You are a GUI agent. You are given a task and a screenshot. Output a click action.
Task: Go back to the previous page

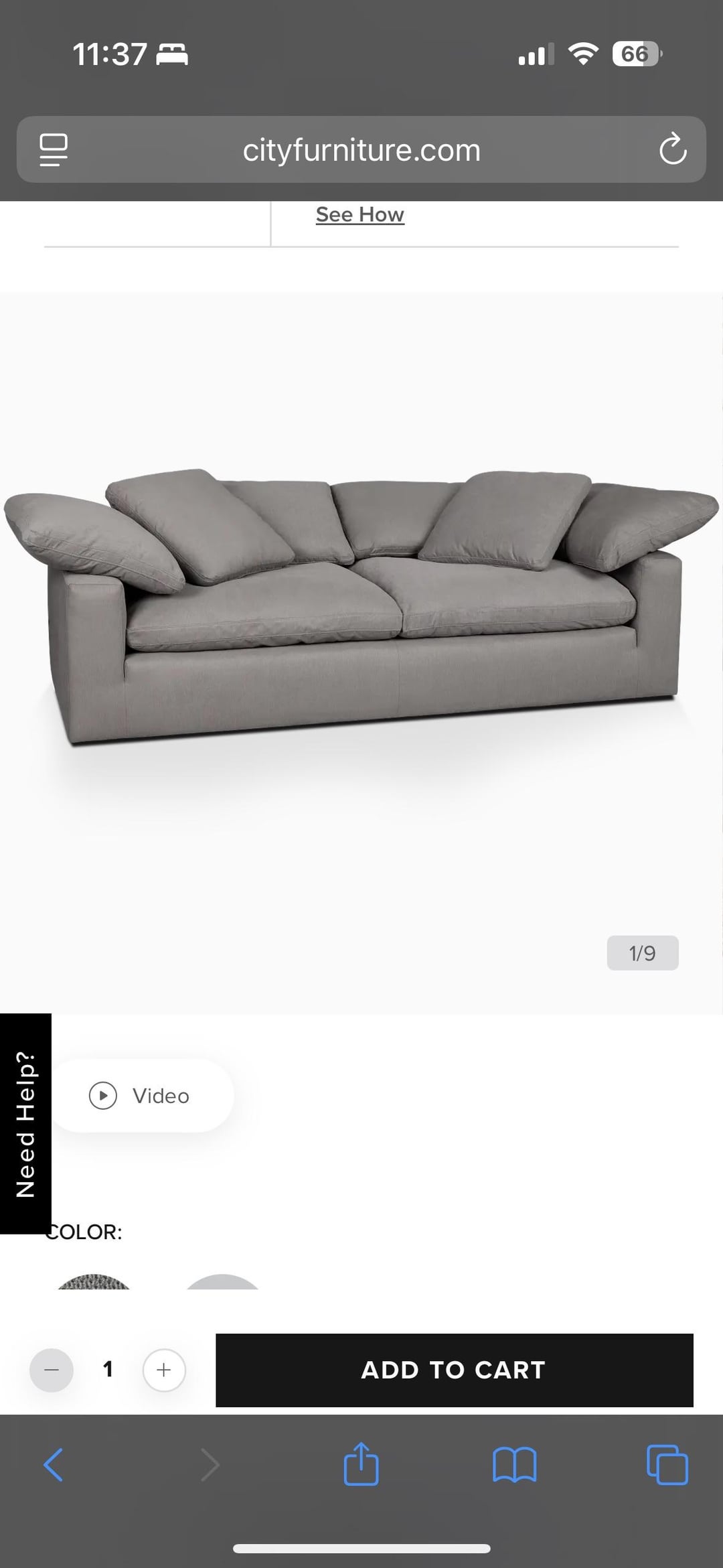click(54, 1465)
